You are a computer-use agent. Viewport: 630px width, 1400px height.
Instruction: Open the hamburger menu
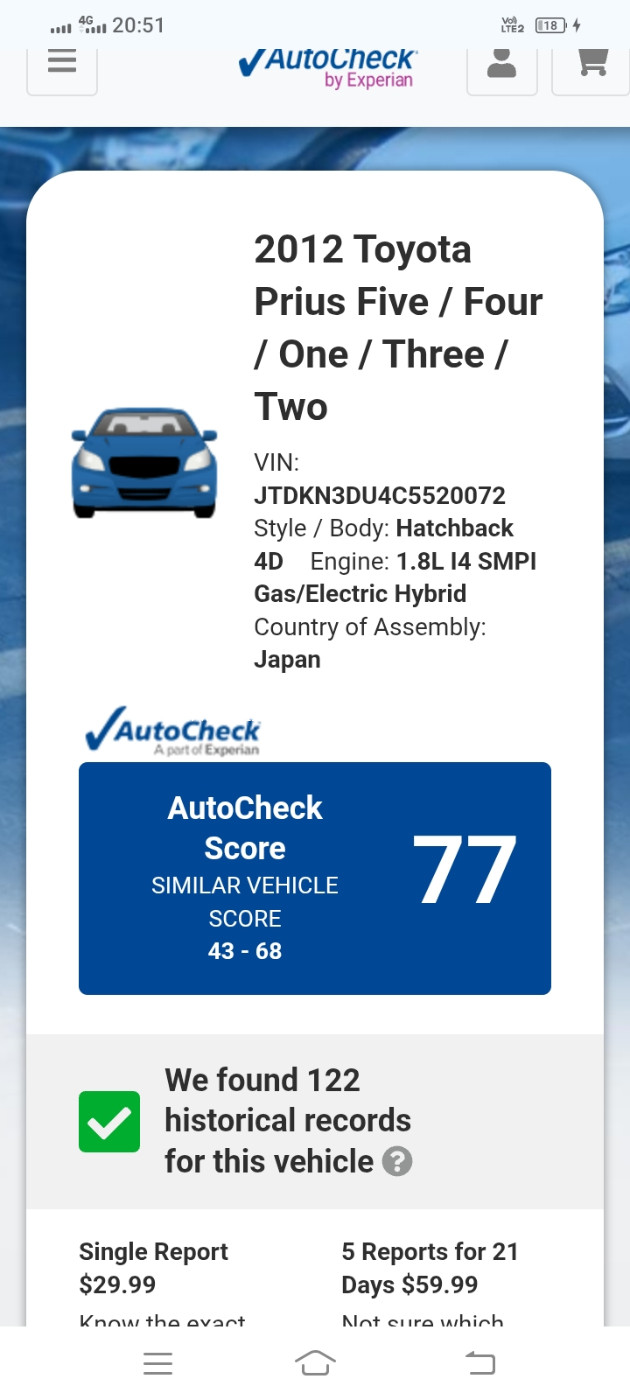62,64
